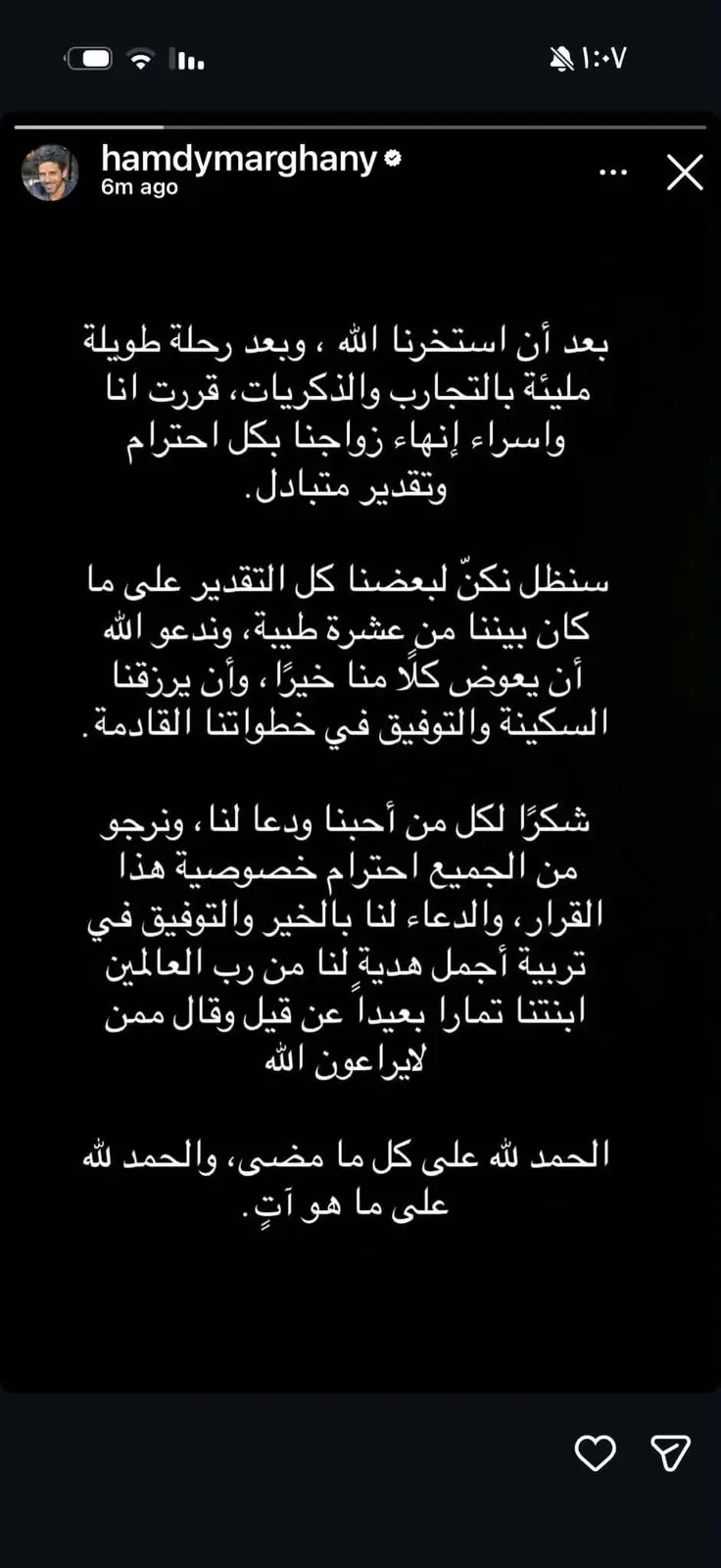Share the story via paper plane icon
The image size is (721, 1568).
pos(671,1453)
